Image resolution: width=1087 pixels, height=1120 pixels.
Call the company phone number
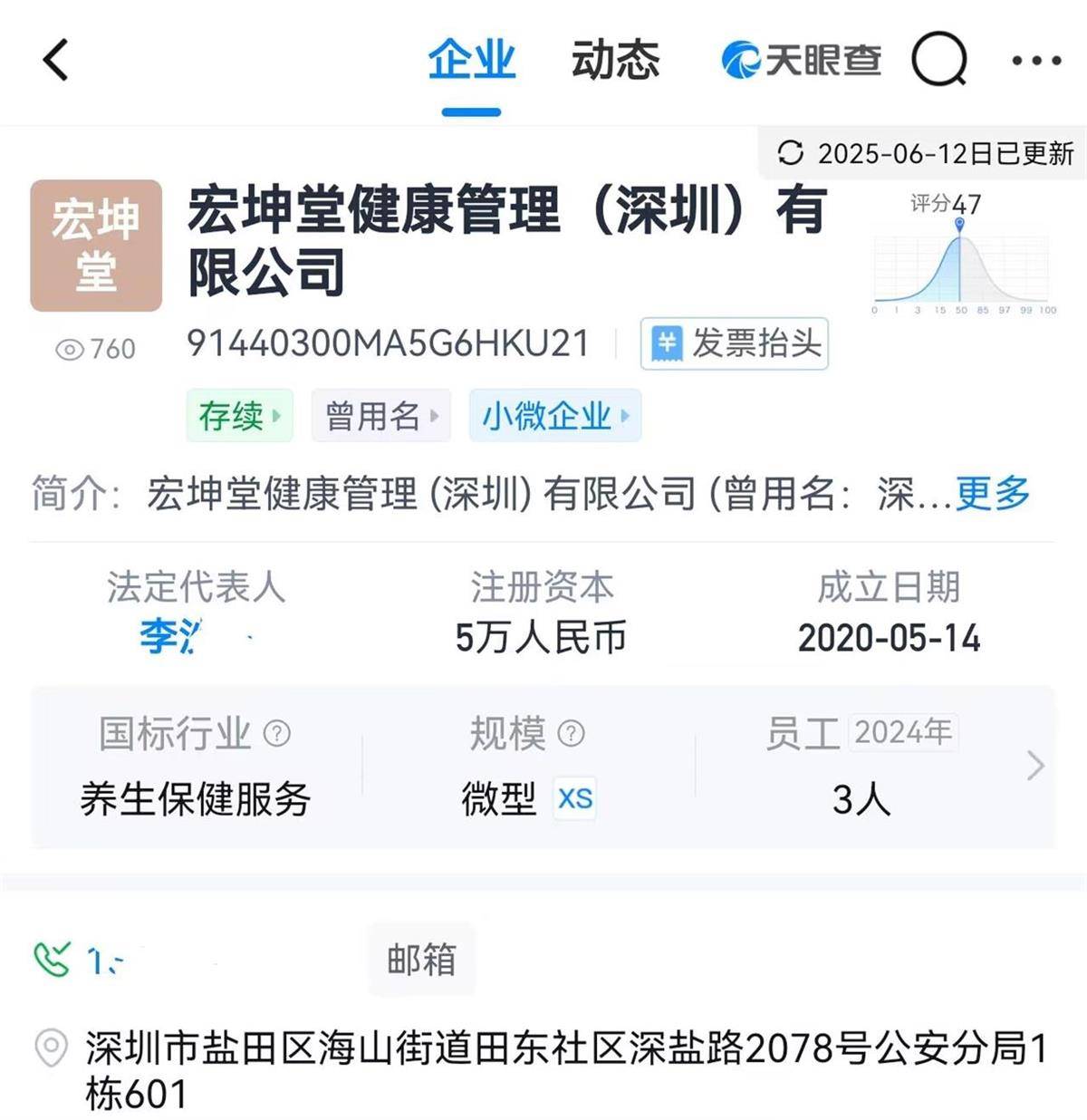tap(82, 960)
